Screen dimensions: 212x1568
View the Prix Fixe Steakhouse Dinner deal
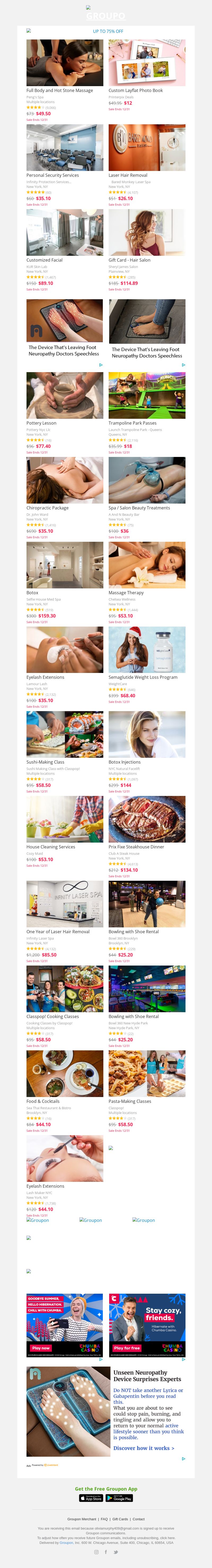[x=147, y=819]
